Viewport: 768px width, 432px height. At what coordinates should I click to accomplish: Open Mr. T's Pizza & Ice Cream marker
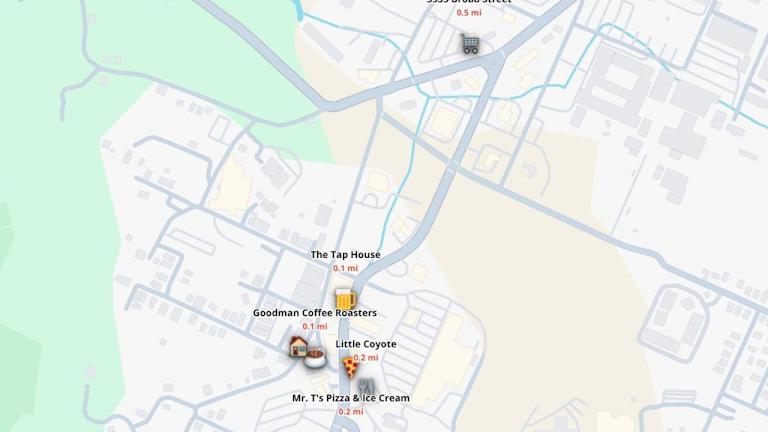point(366,385)
